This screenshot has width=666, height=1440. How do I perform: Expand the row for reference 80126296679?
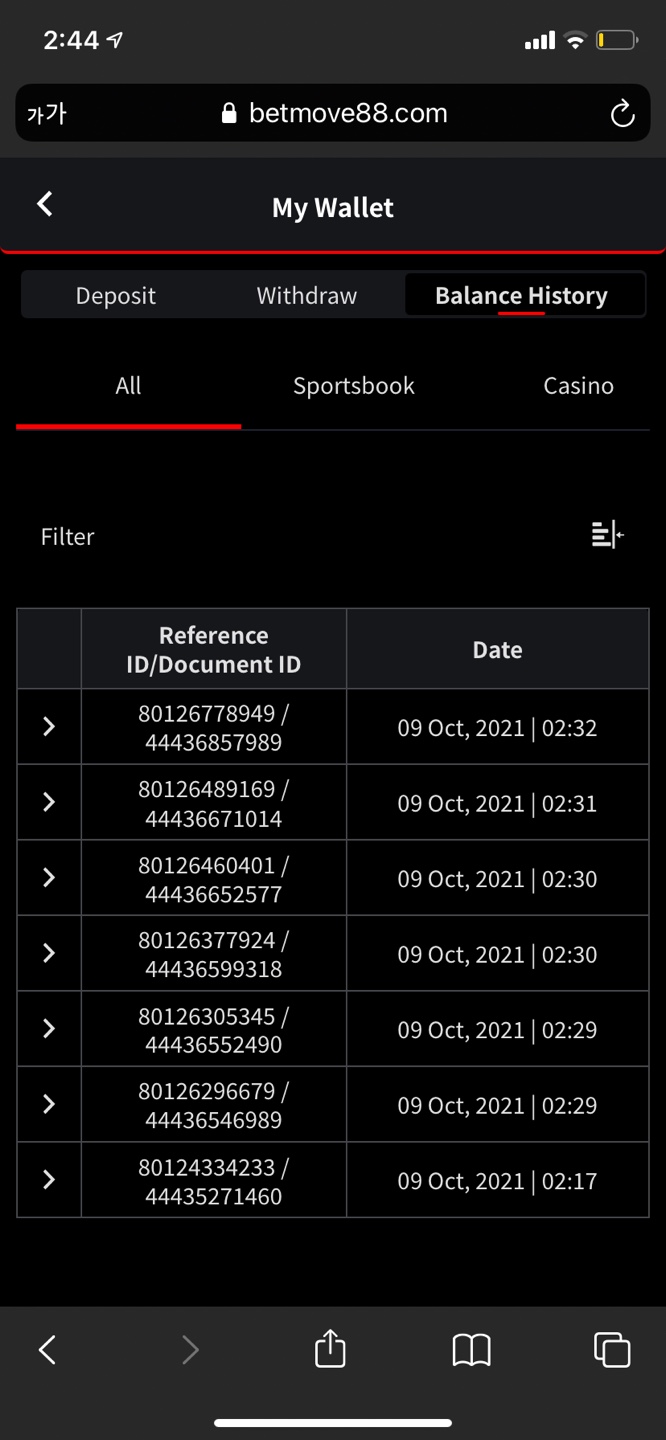49,1104
